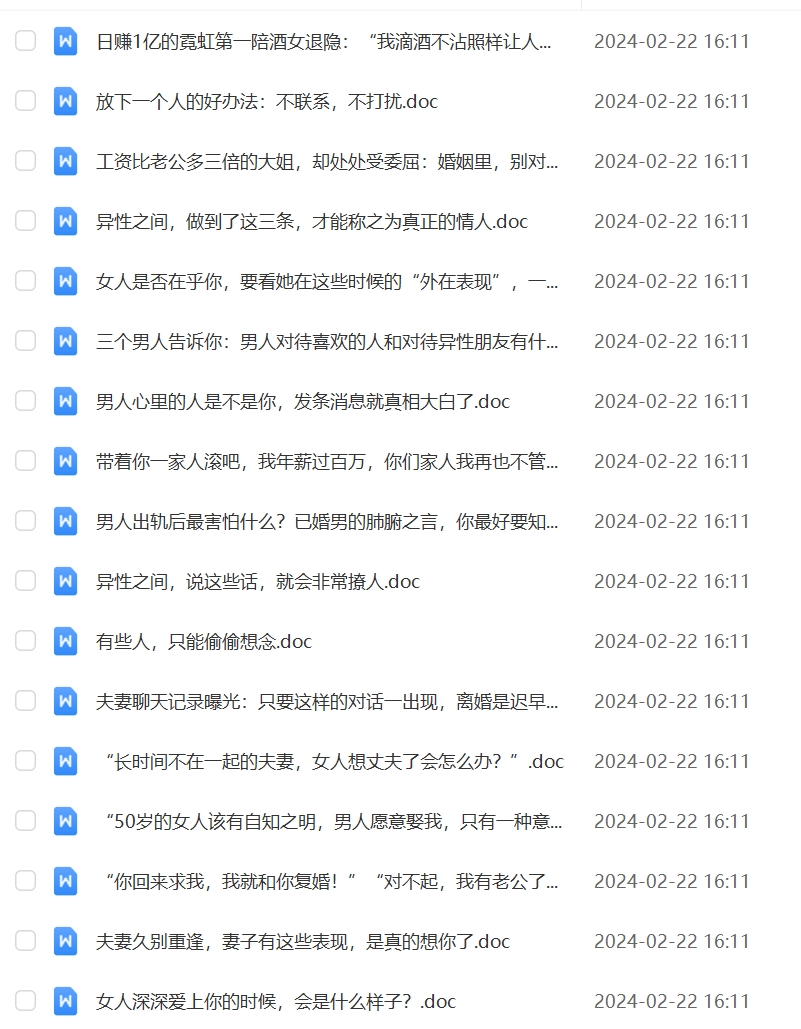801x1029 pixels.
Task: Tick checkbox beside 女人是否在乎你 file
Action: tap(25, 281)
